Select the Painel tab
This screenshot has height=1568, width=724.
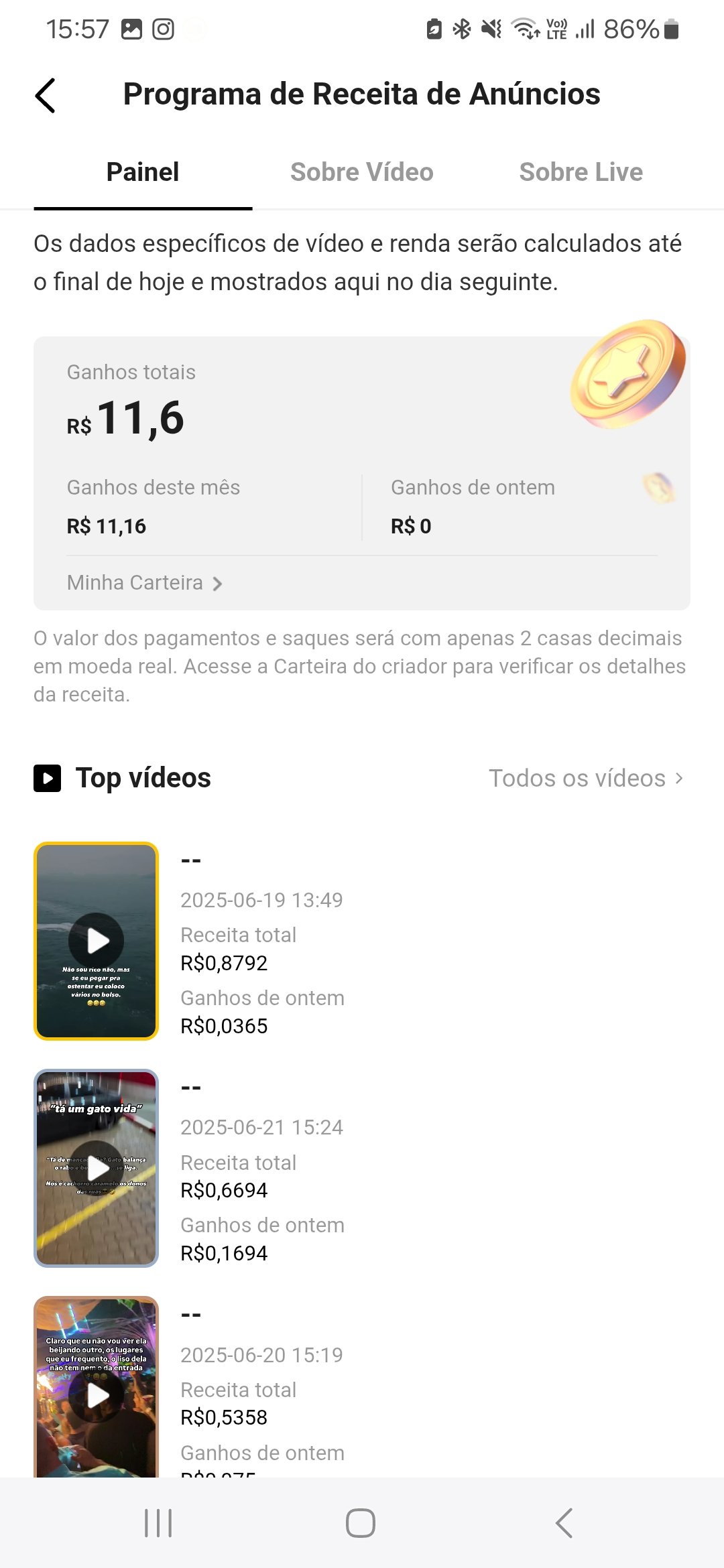143,172
